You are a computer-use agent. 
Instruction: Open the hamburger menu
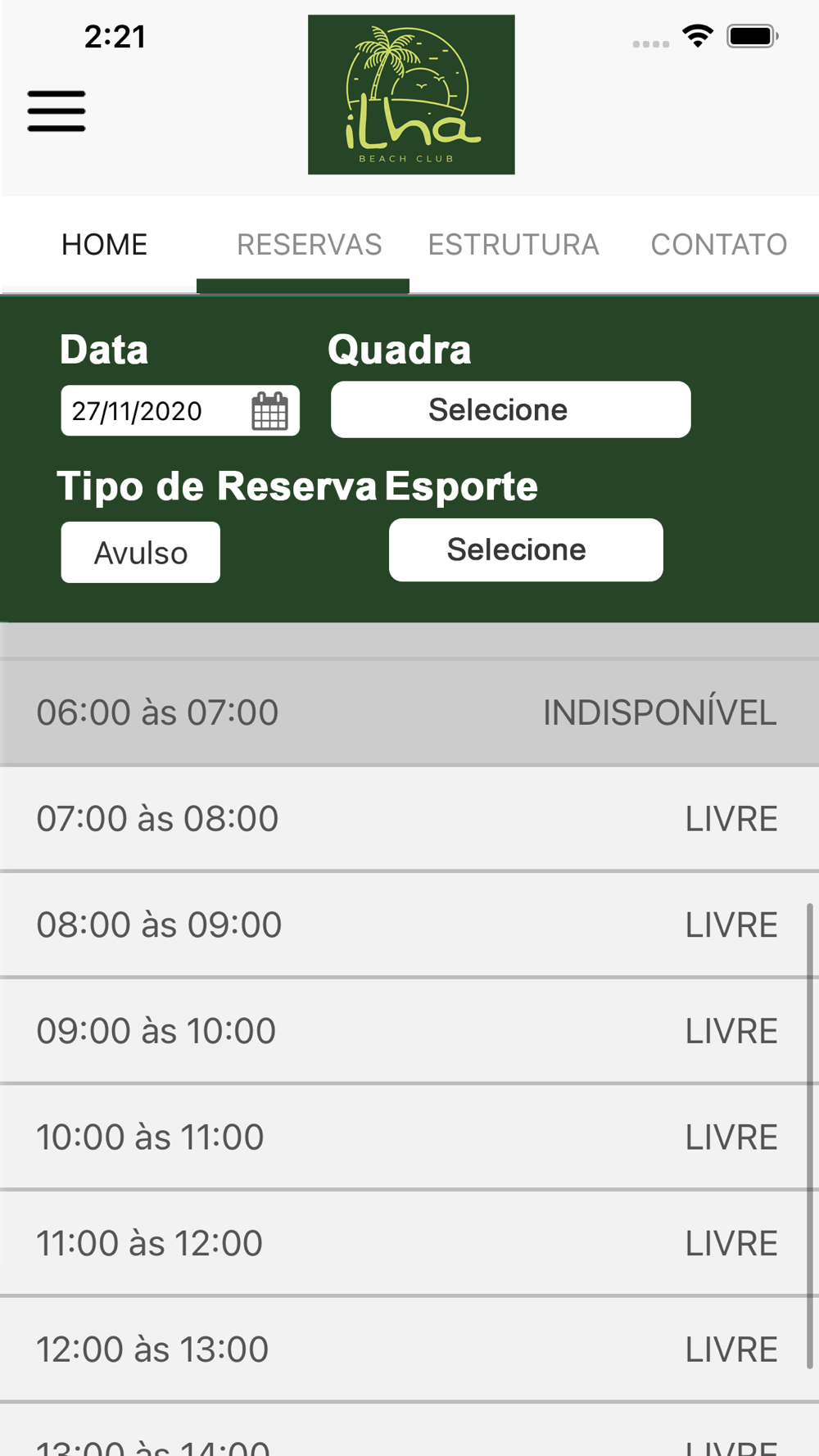pyautogui.click(x=57, y=111)
